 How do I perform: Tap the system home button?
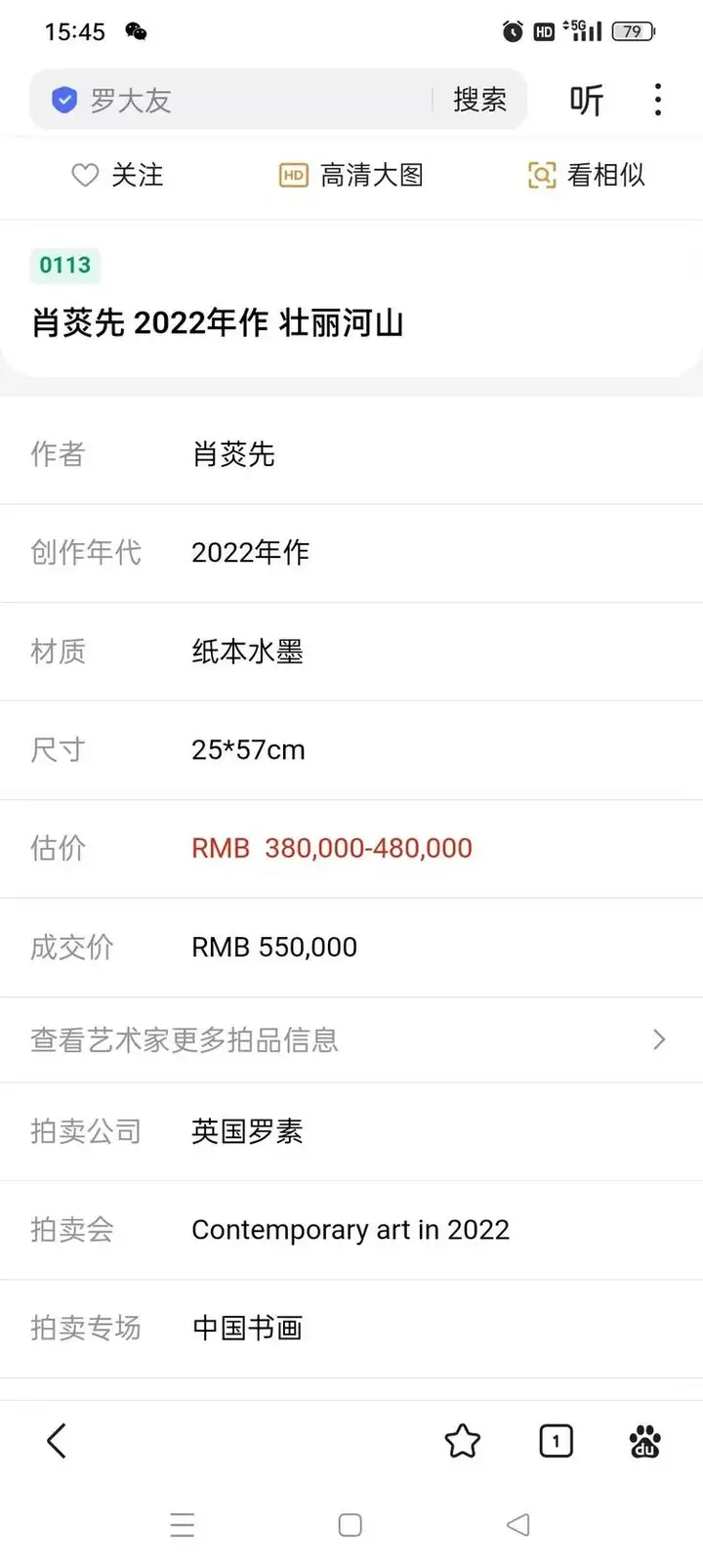(351, 1525)
